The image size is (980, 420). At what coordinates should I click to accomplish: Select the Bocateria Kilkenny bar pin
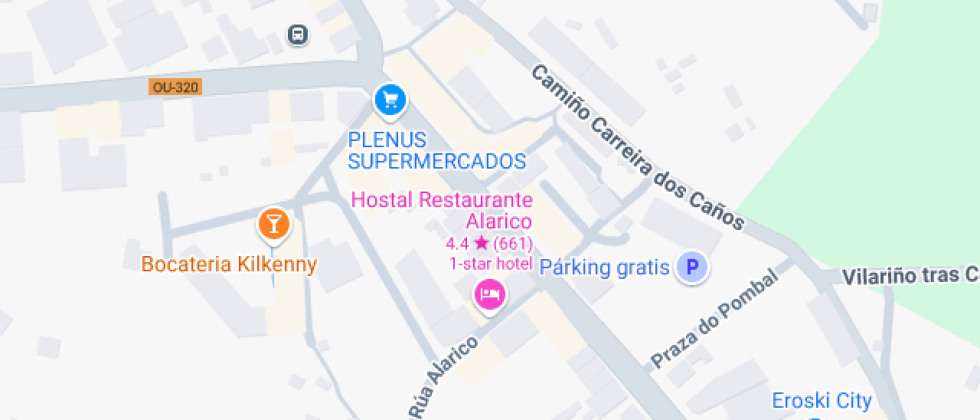point(273,224)
